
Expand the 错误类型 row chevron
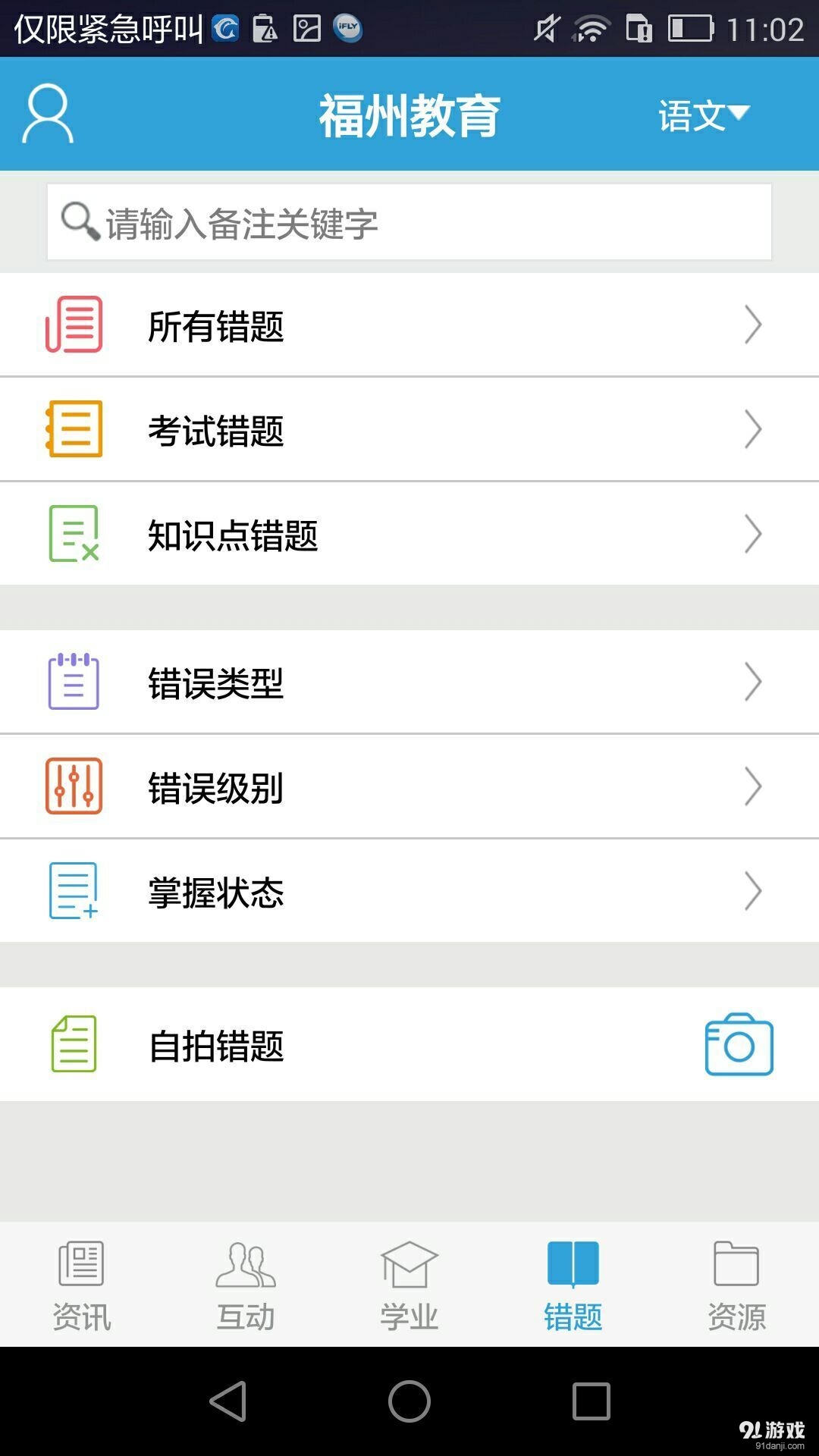(753, 682)
